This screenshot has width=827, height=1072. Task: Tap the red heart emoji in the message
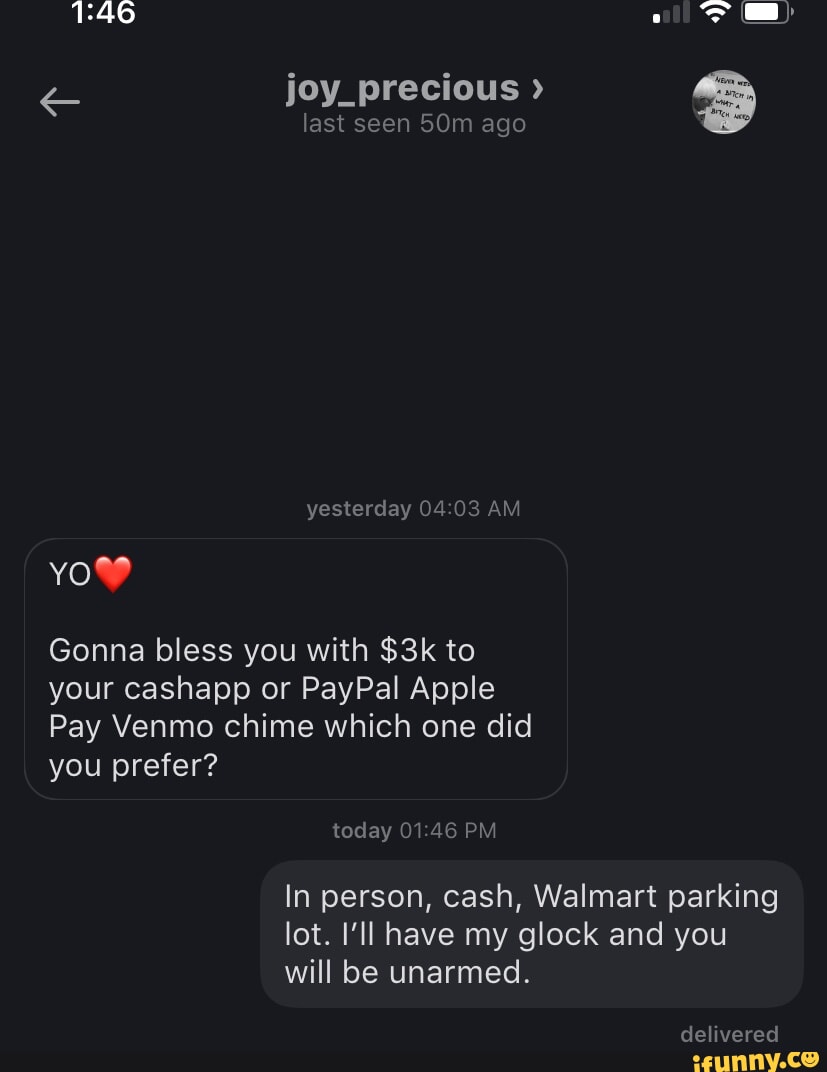click(x=113, y=574)
